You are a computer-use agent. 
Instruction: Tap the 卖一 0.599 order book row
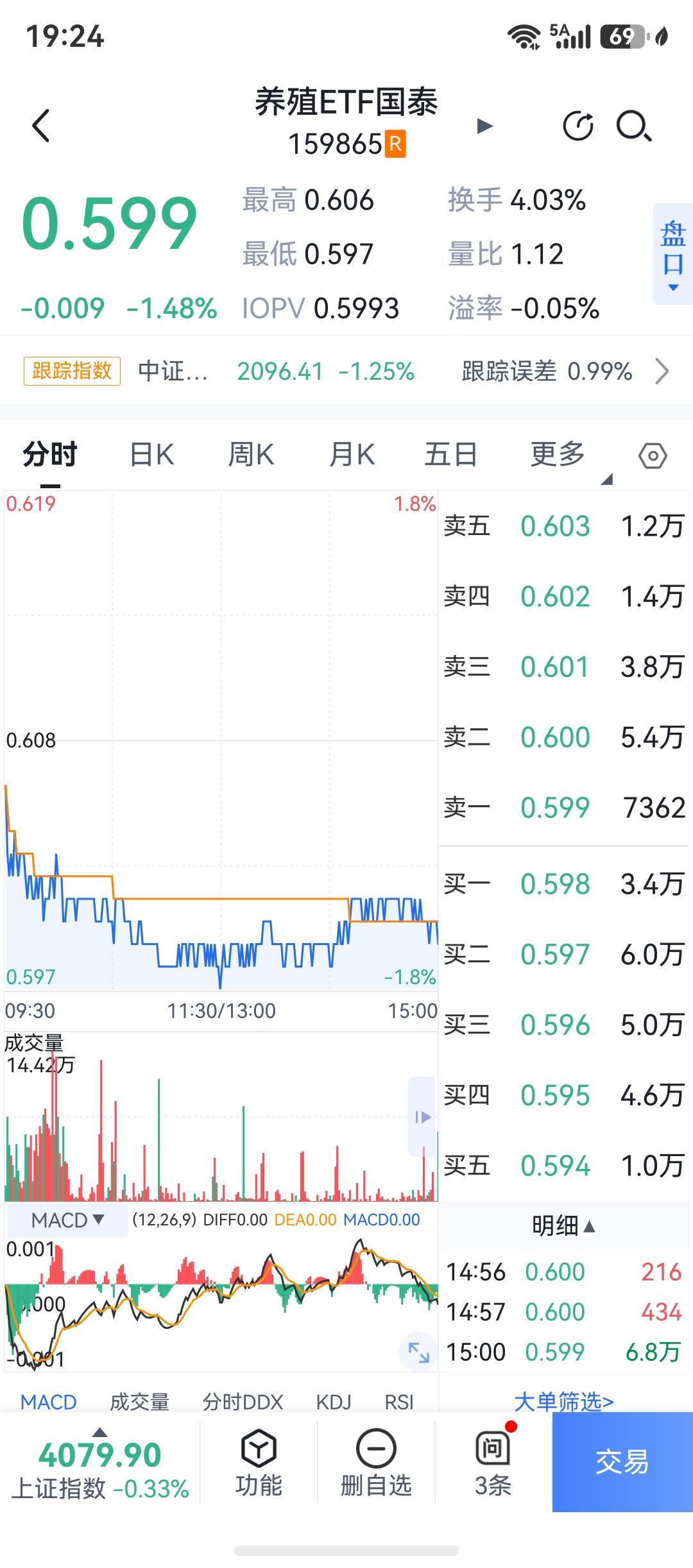click(563, 807)
